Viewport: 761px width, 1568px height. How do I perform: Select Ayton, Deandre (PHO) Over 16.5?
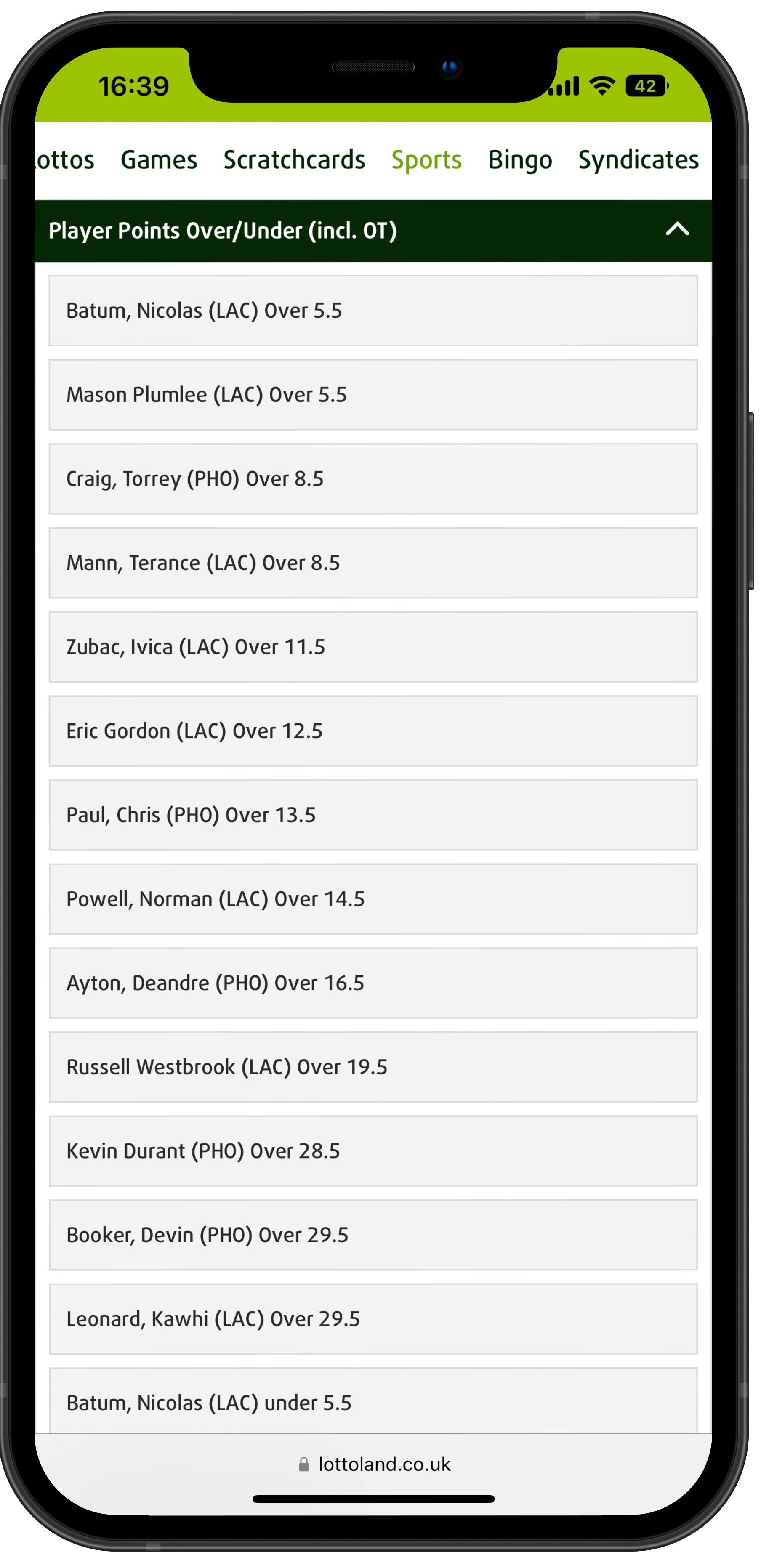(373, 983)
